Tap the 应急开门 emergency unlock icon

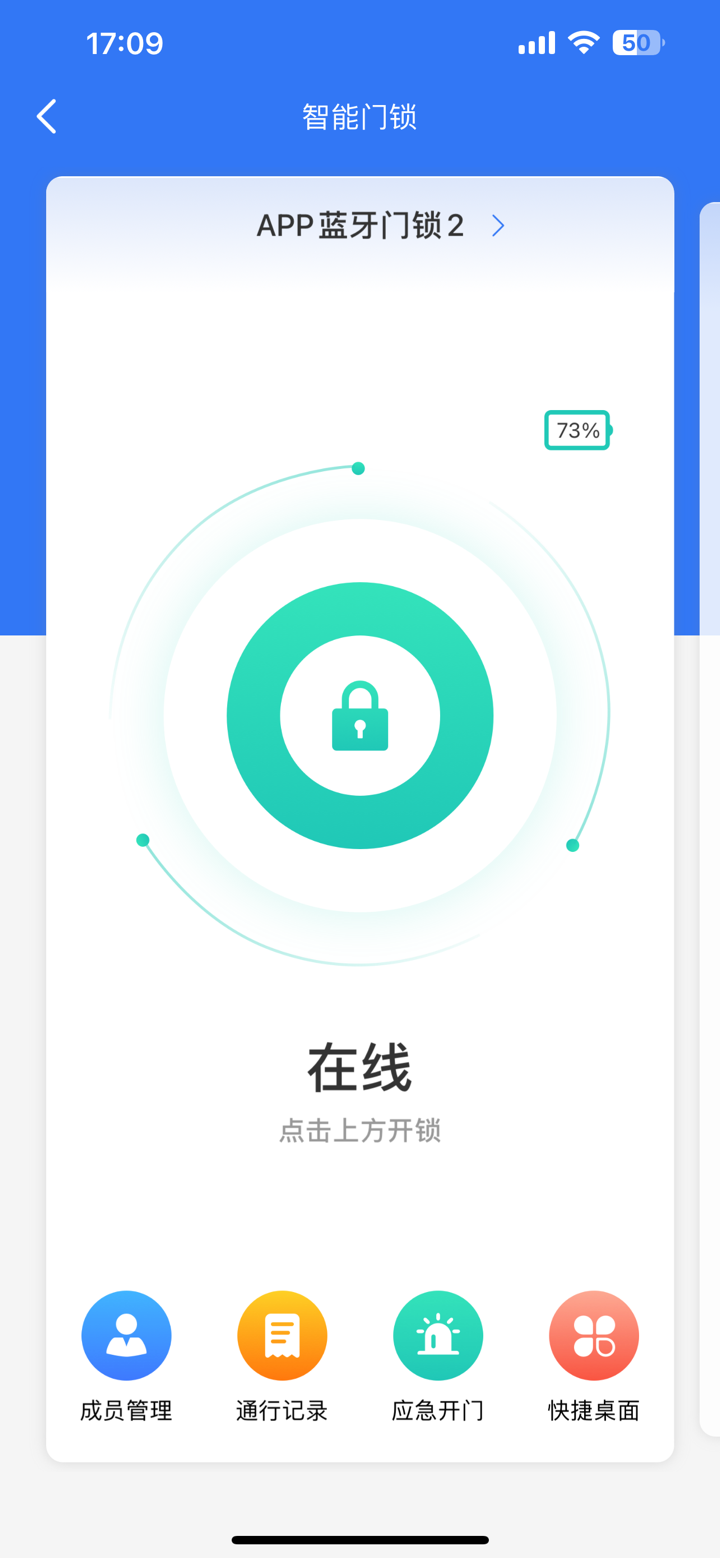(437, 1334)
